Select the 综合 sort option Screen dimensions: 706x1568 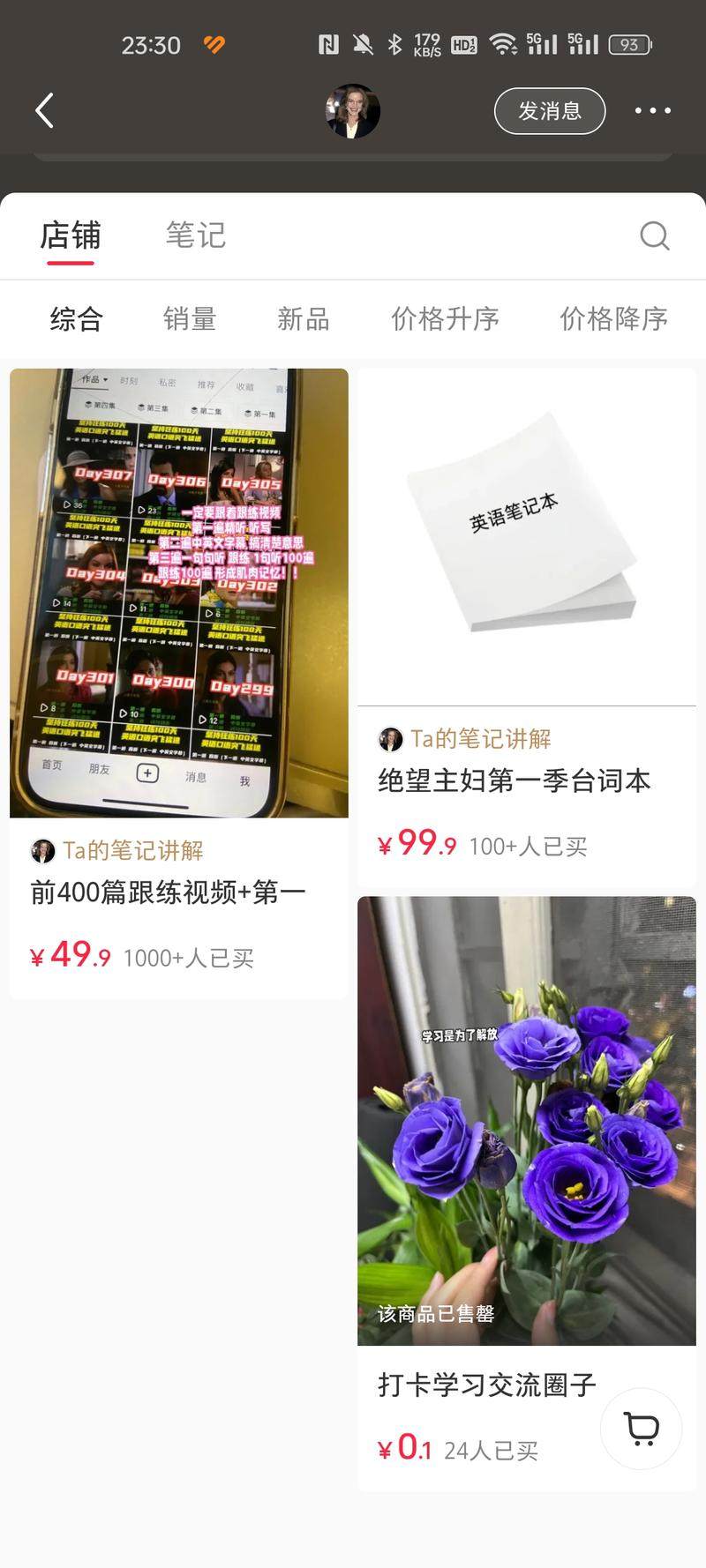[x=77, y=318]
